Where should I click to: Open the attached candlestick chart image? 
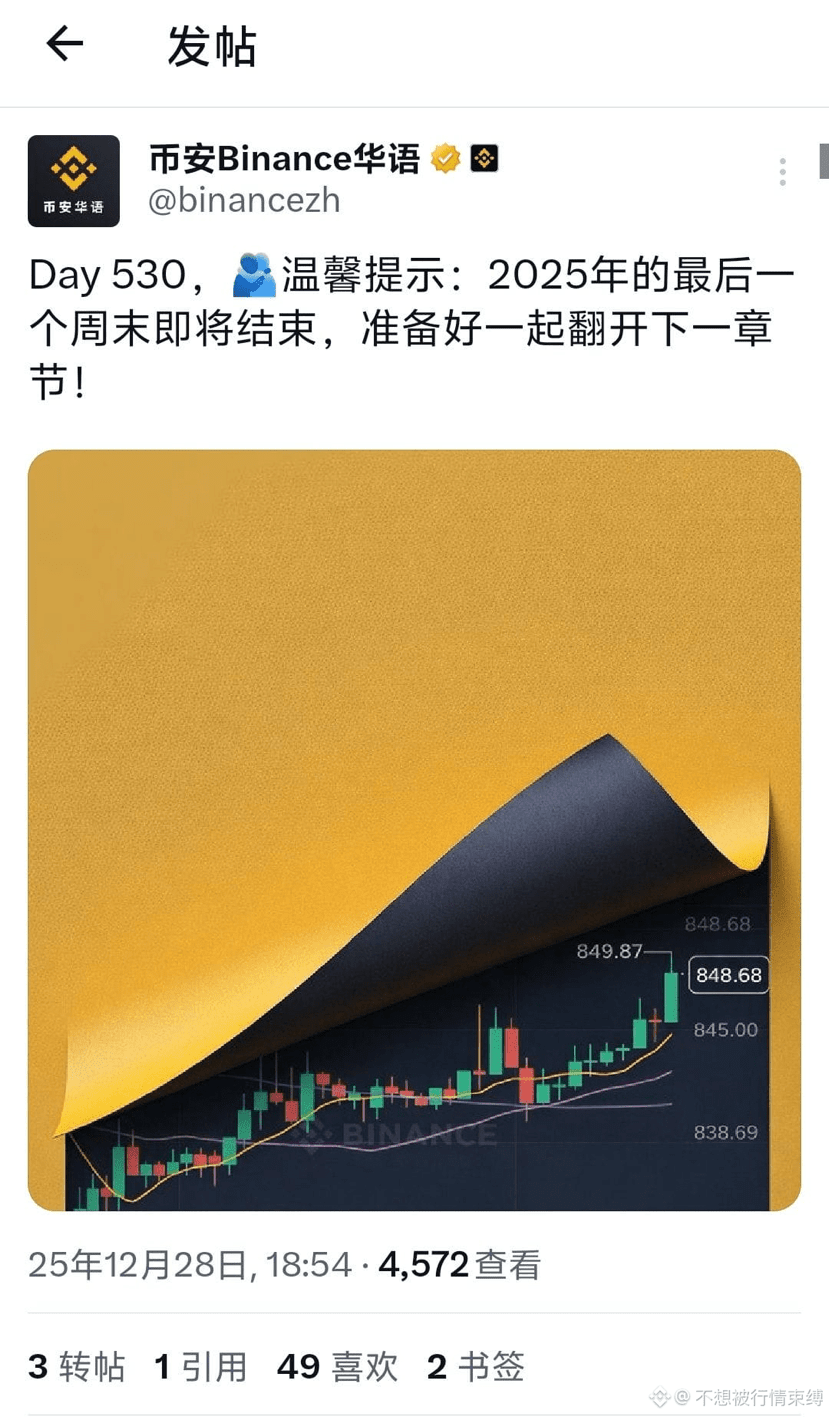tap(414, 830)
